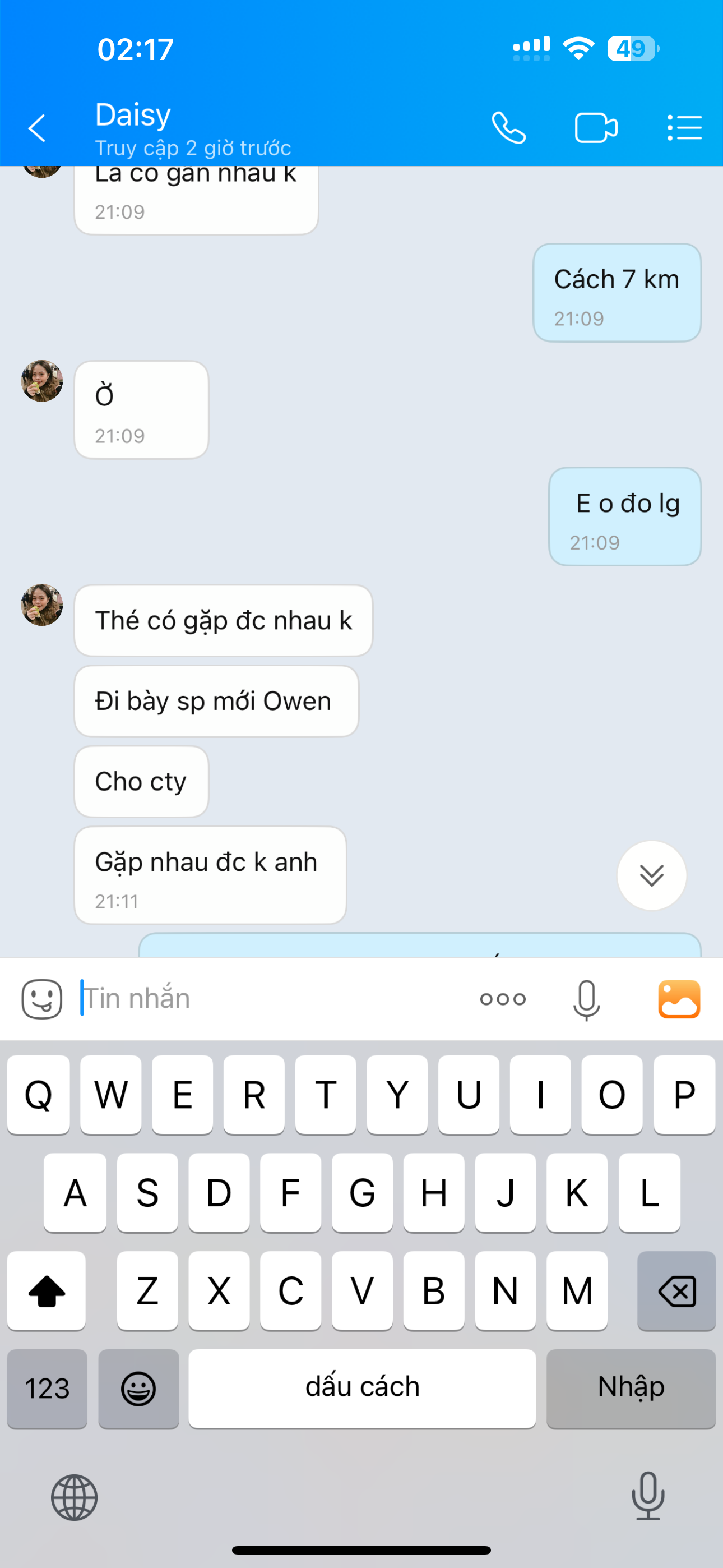Open the keyboard emoji panel
Viewport: 723px width, 1568px height.
139,1389
